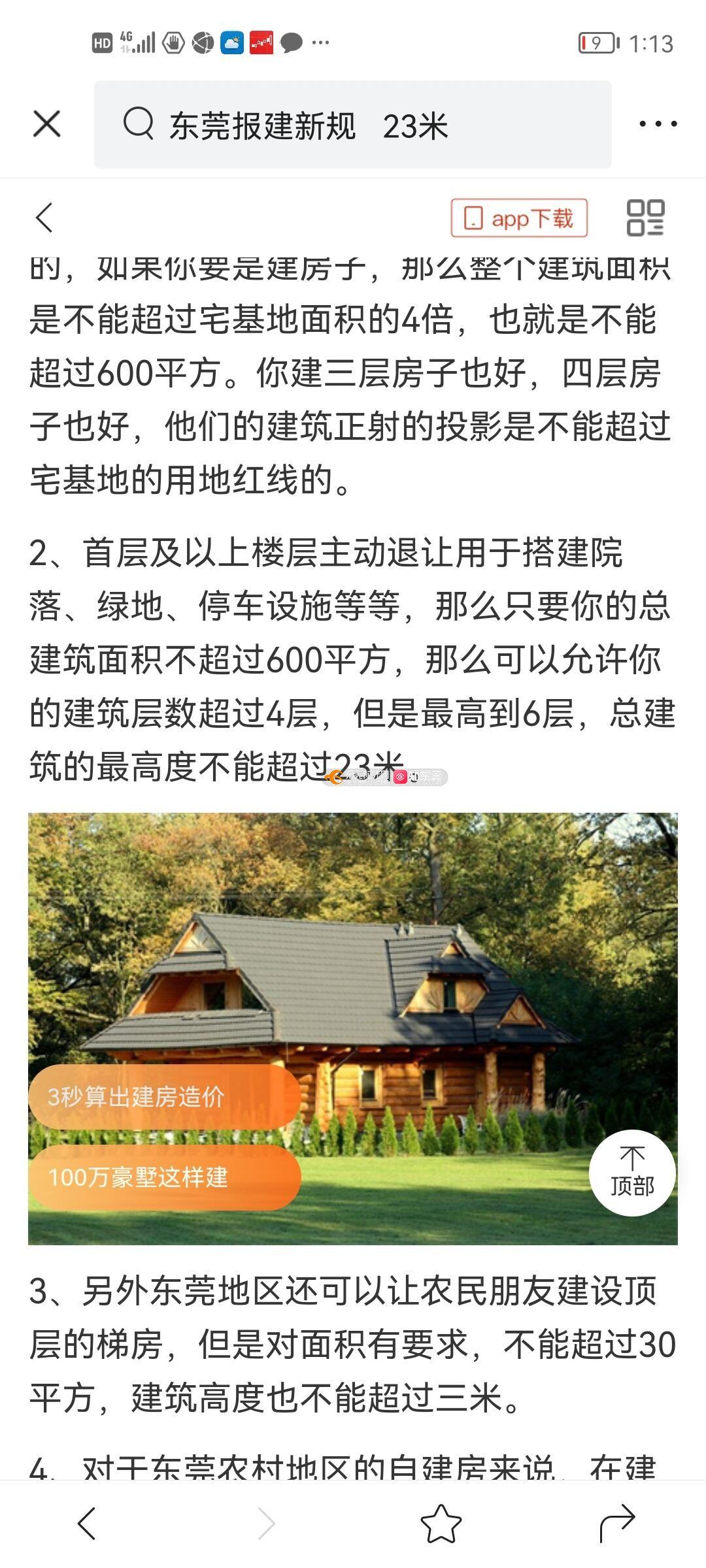
Task: Tap the search box with 东莞报建新规 23米
Action: pos(353,125)
